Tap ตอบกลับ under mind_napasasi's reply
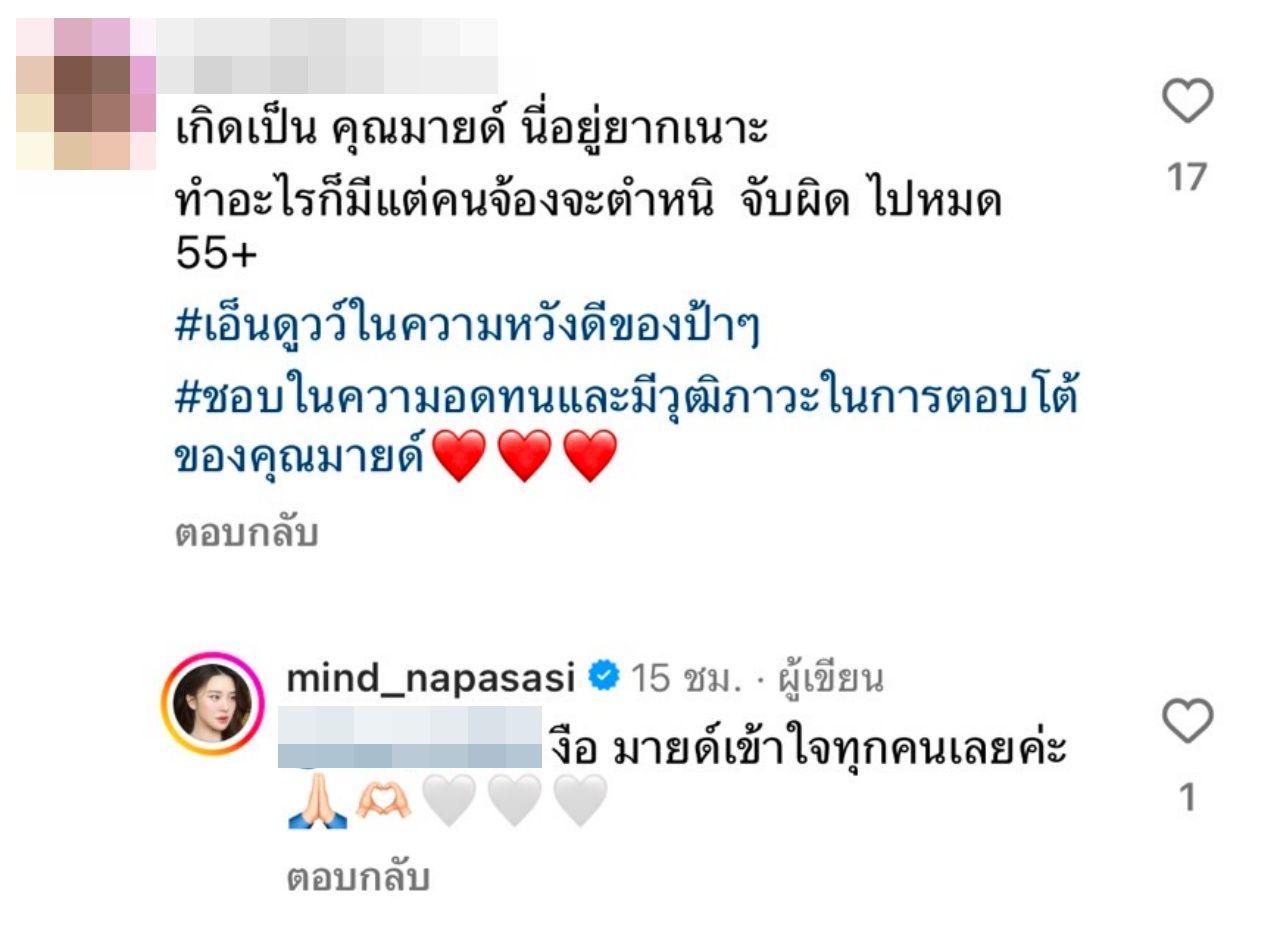 tap(358, 878)
